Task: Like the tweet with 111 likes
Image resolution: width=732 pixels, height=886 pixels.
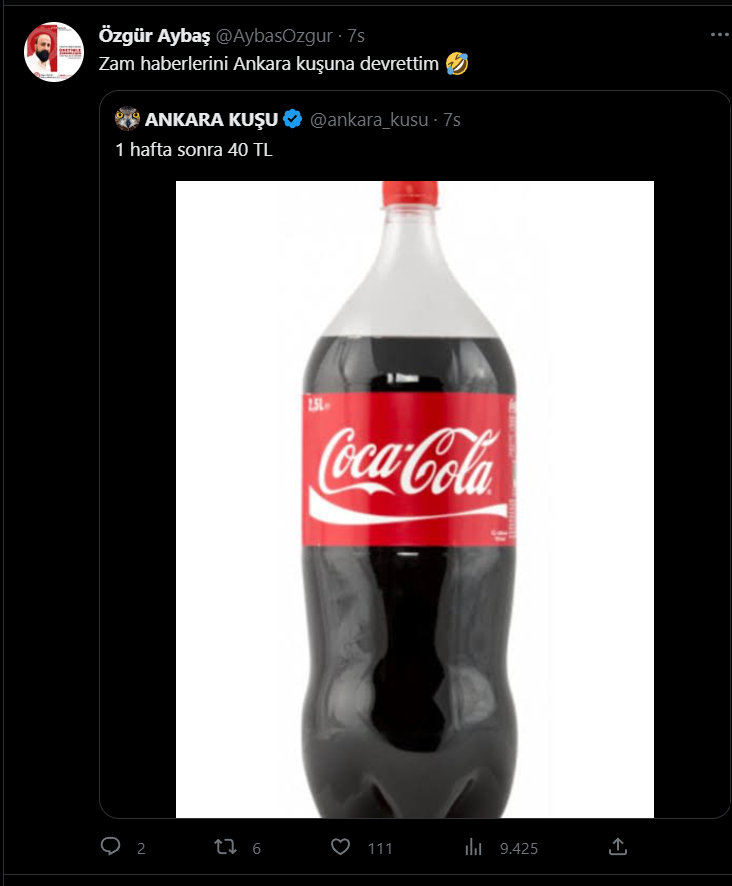Action: pos(341,847)
